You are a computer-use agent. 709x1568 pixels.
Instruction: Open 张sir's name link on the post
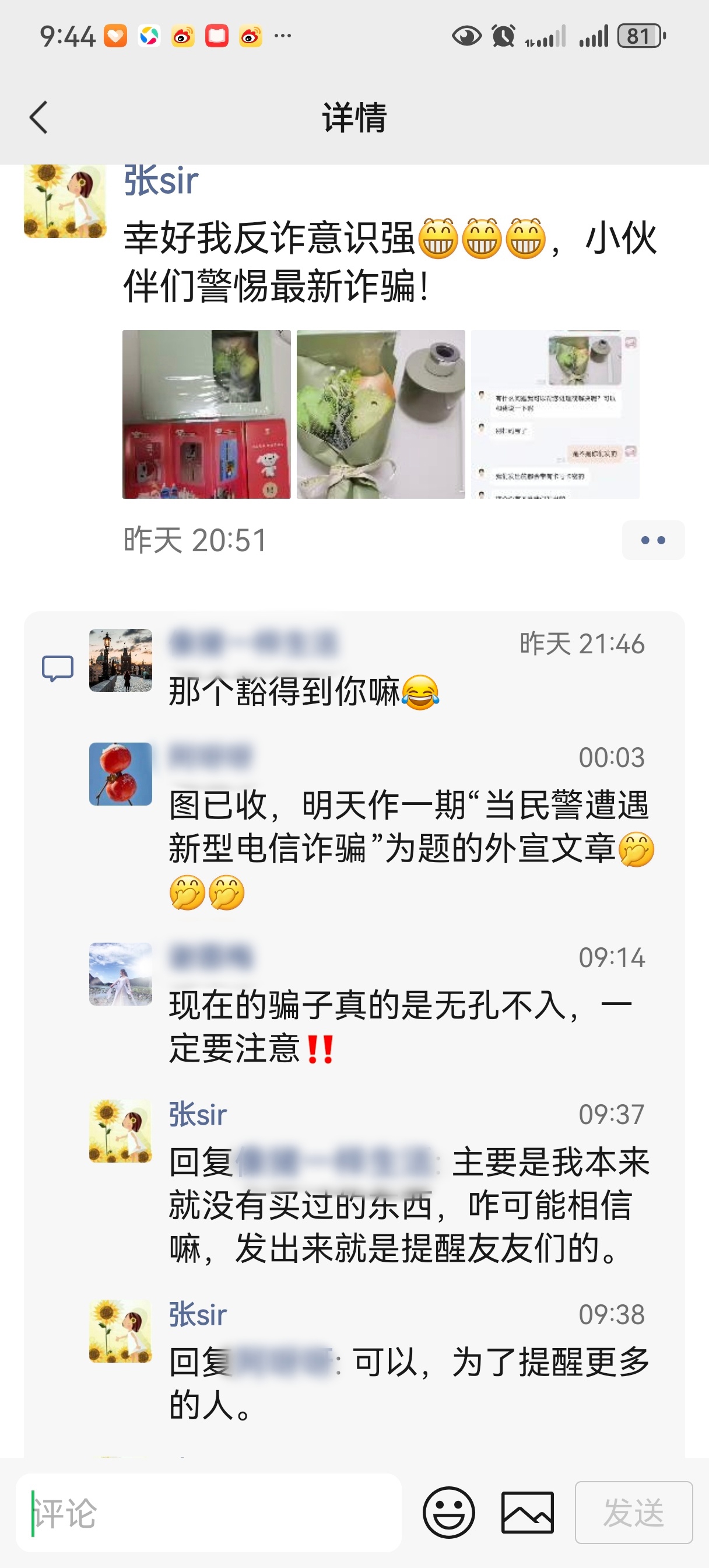[161, 181]
